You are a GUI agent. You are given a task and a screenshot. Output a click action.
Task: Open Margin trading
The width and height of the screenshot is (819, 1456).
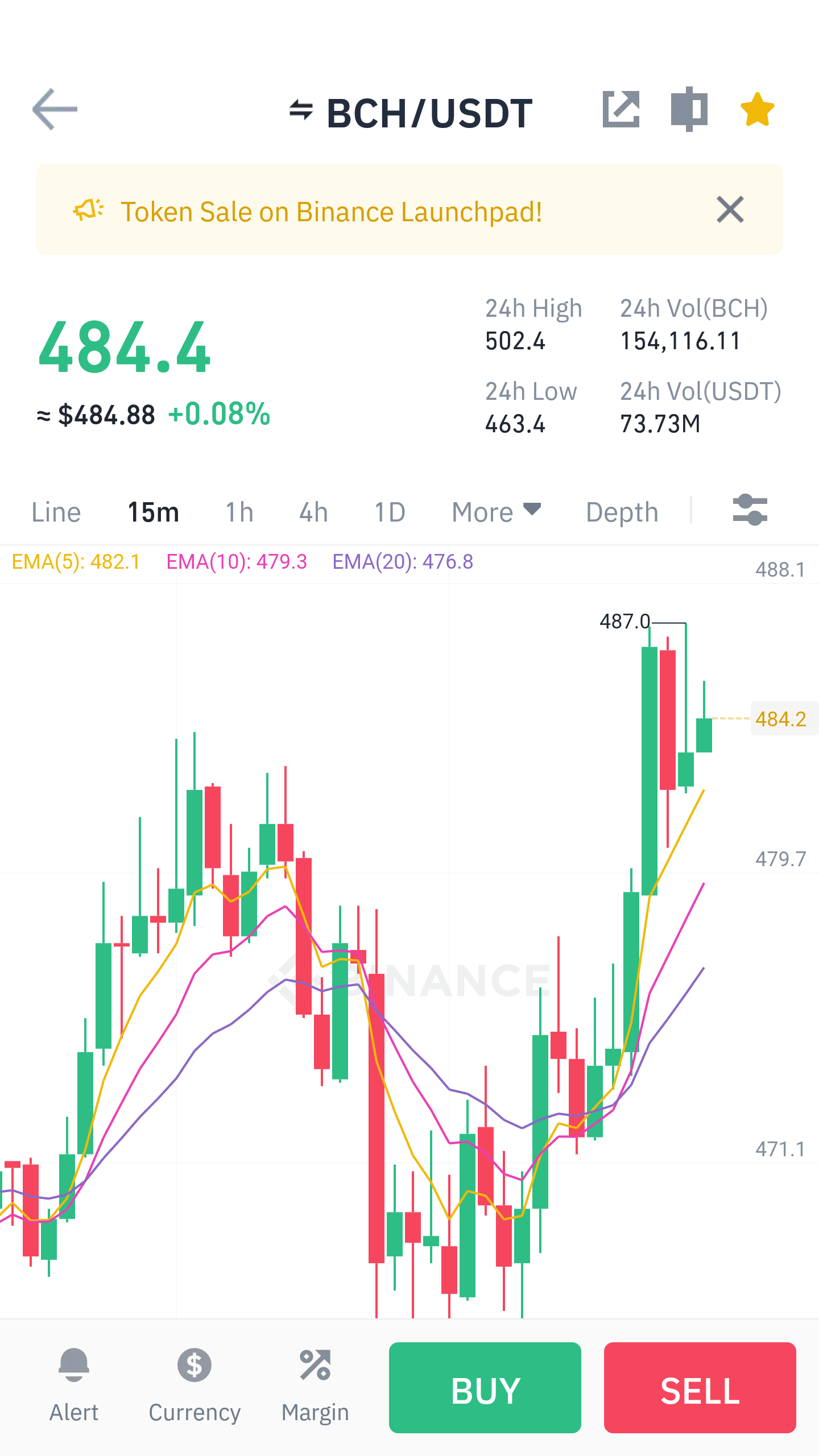(315, 1384)
